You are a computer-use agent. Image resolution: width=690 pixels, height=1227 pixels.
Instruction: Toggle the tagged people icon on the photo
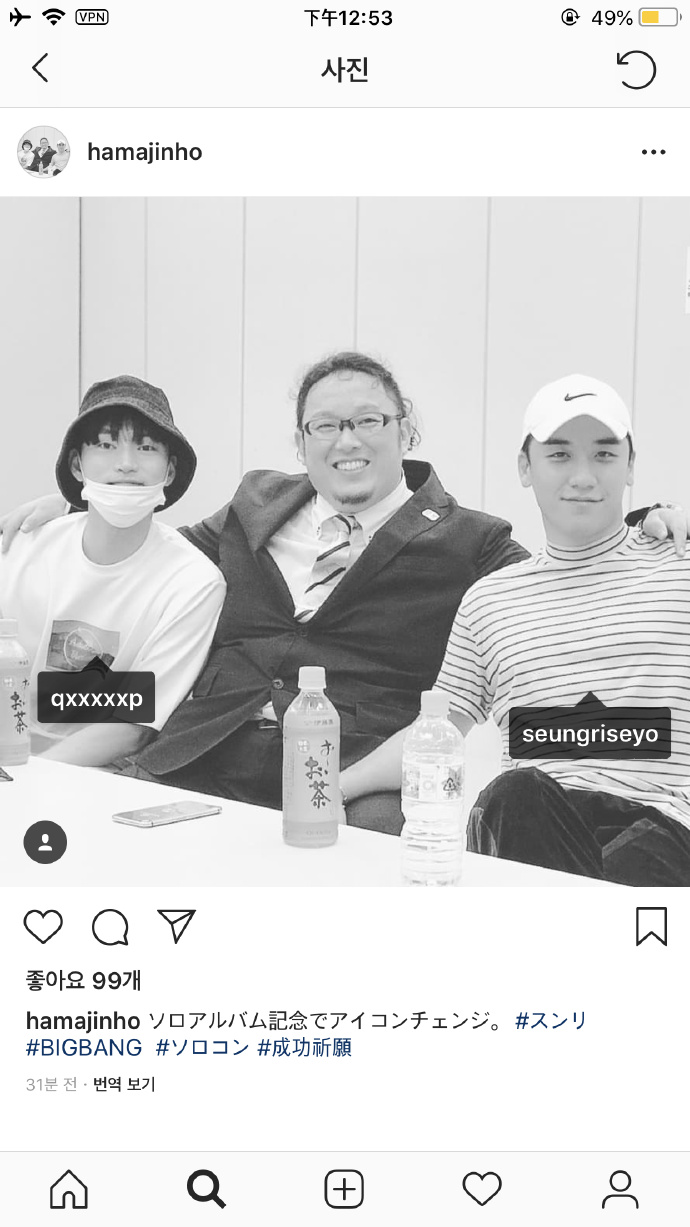pyautogui.click(x=45, y=842)
